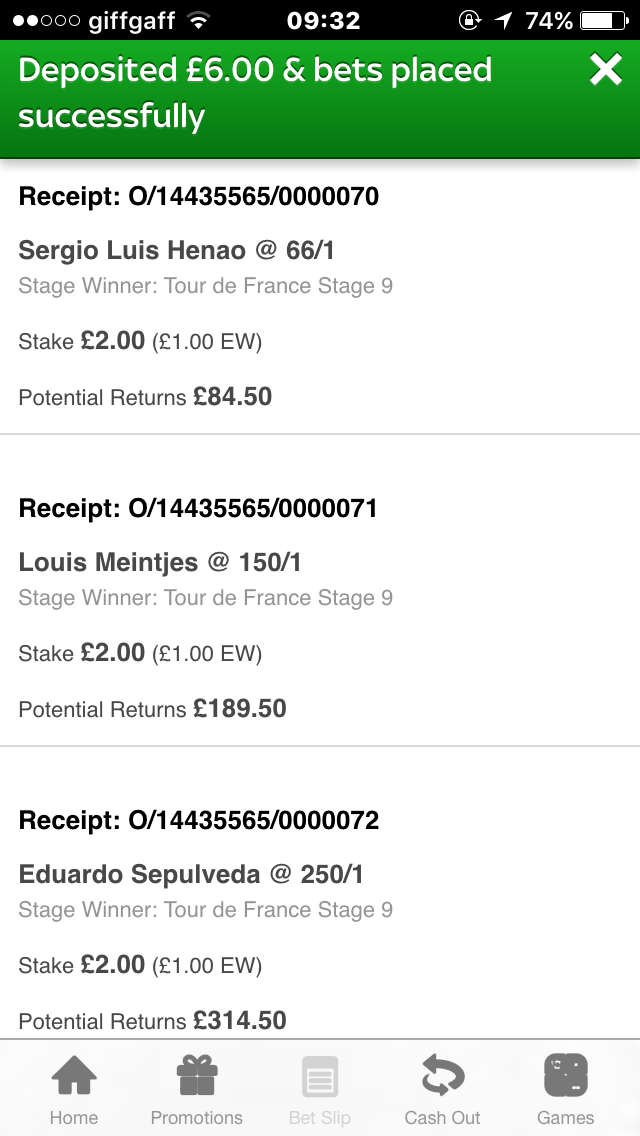Go to the Home tab
The image size is (640, 1136).
click(74, 1089)
